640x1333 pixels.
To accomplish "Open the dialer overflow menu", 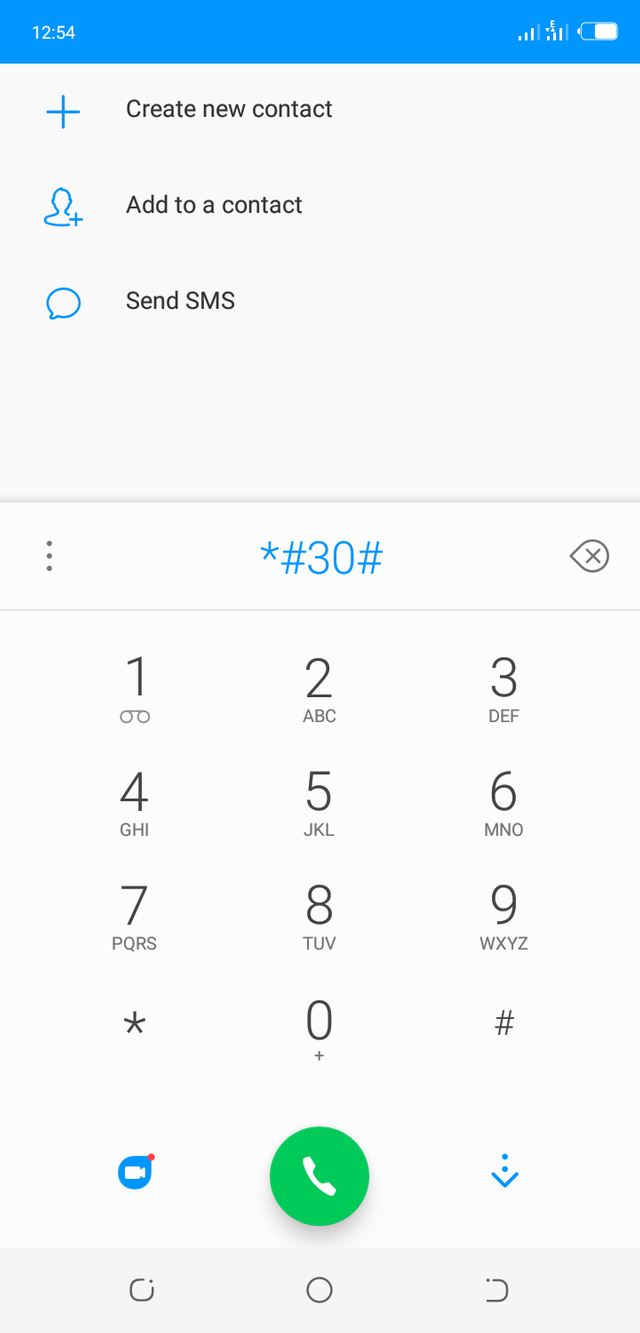I will click(49, 556).
